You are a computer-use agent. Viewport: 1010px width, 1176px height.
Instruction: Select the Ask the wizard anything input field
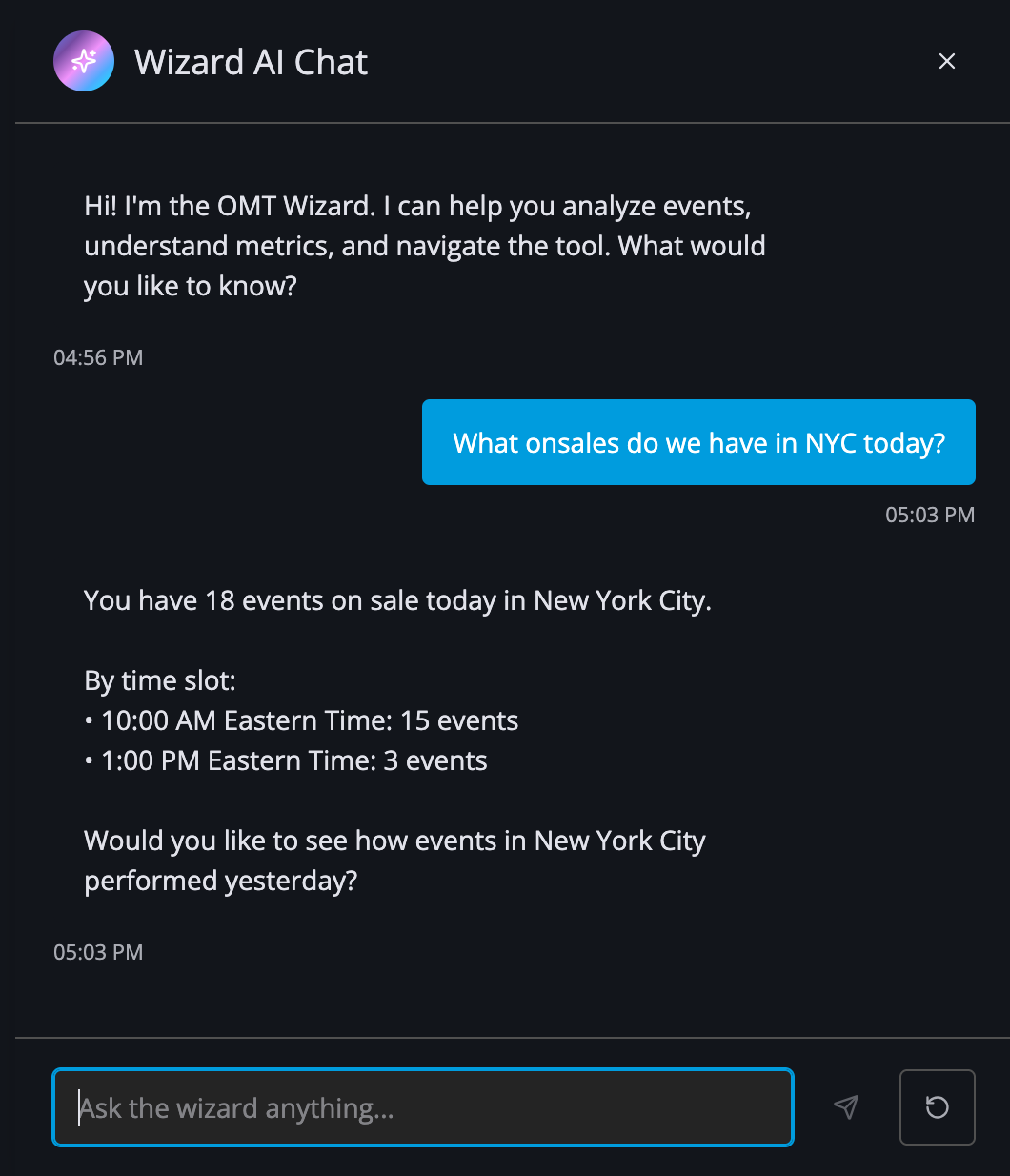[422, 1107]
